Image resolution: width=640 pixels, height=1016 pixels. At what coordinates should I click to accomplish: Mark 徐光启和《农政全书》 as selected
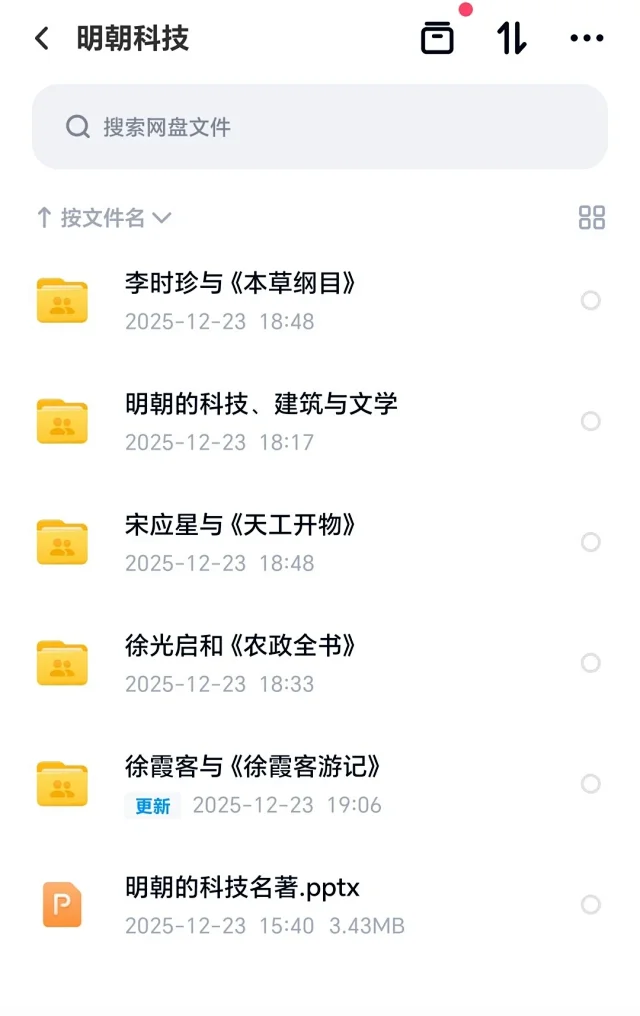coord(591,663)
